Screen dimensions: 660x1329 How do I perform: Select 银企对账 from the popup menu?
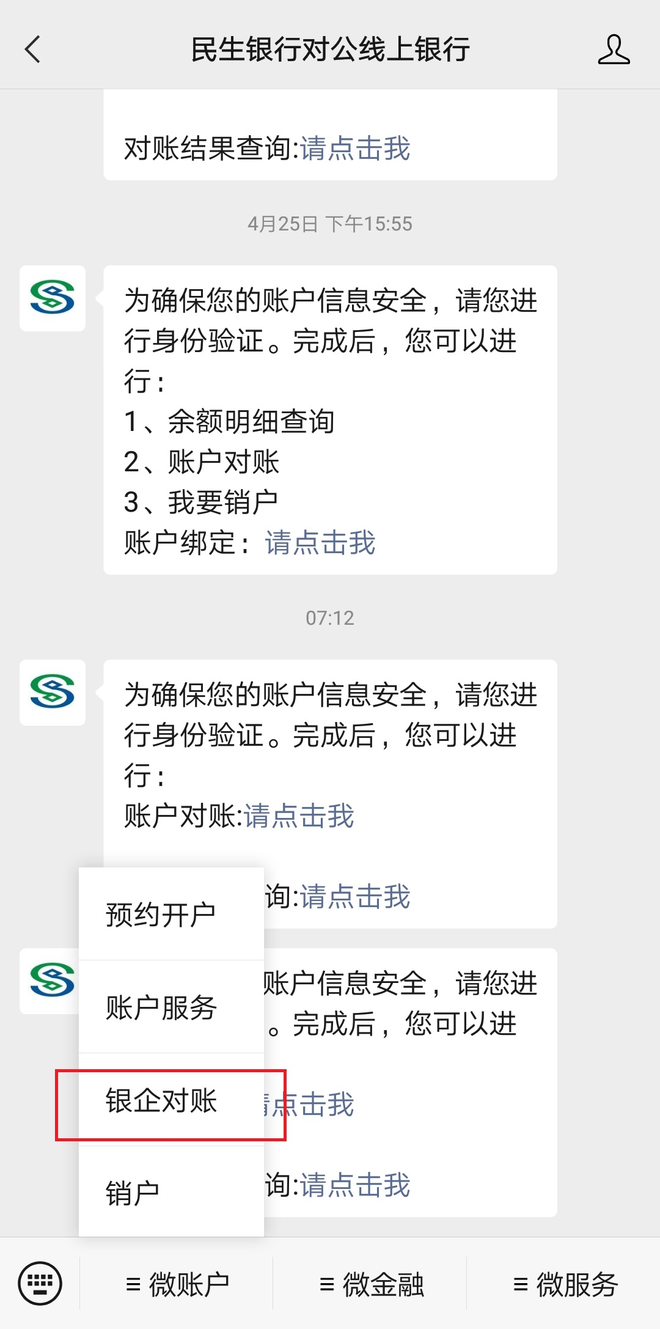point(171,1100)
